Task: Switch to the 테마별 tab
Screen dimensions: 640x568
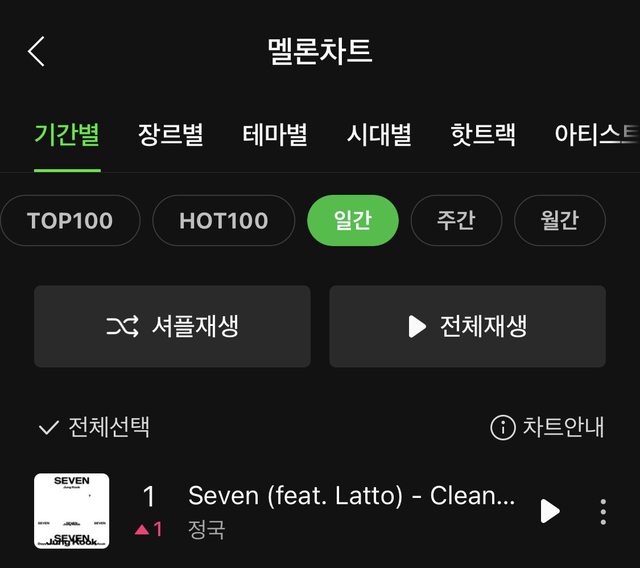Action: click(x=274, y=135)
